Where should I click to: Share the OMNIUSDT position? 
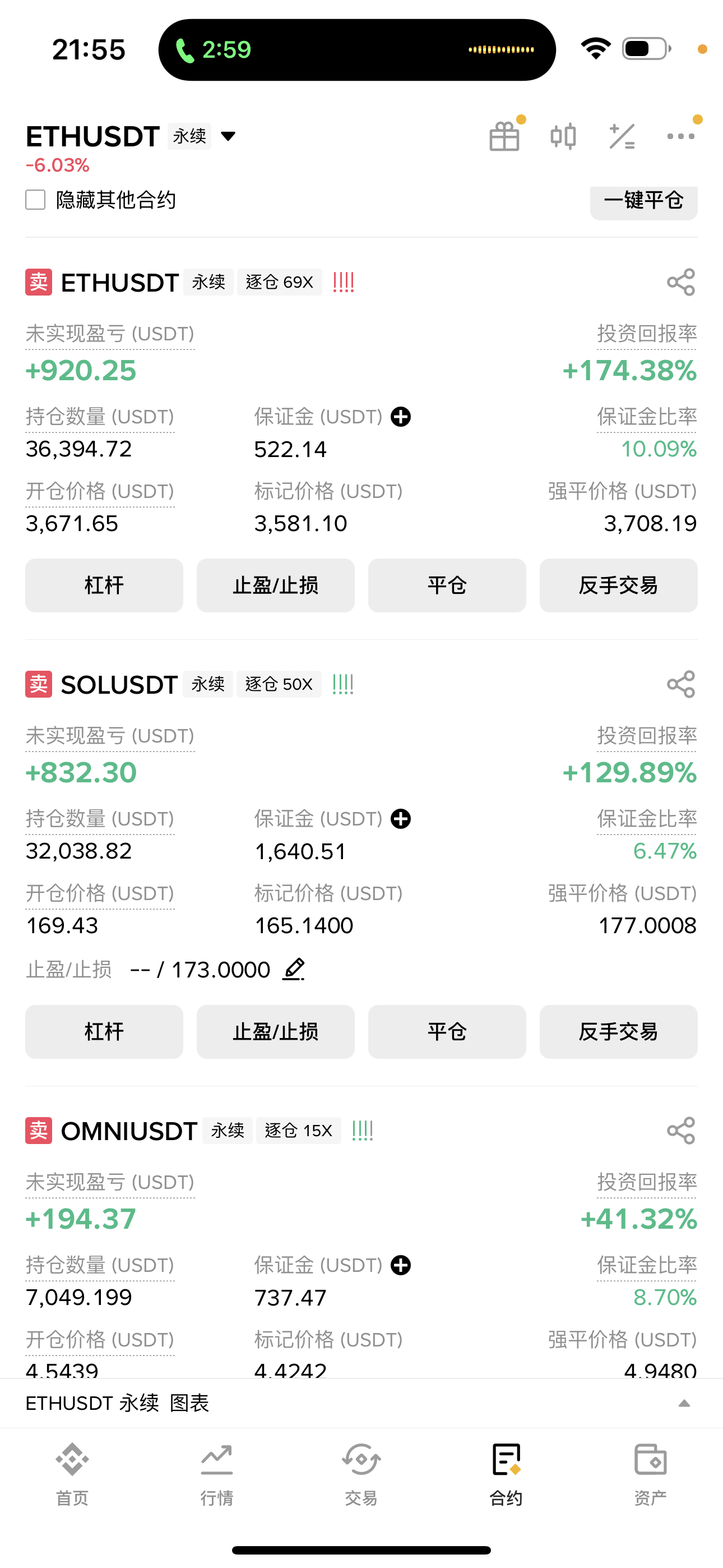pos(681,1131)
